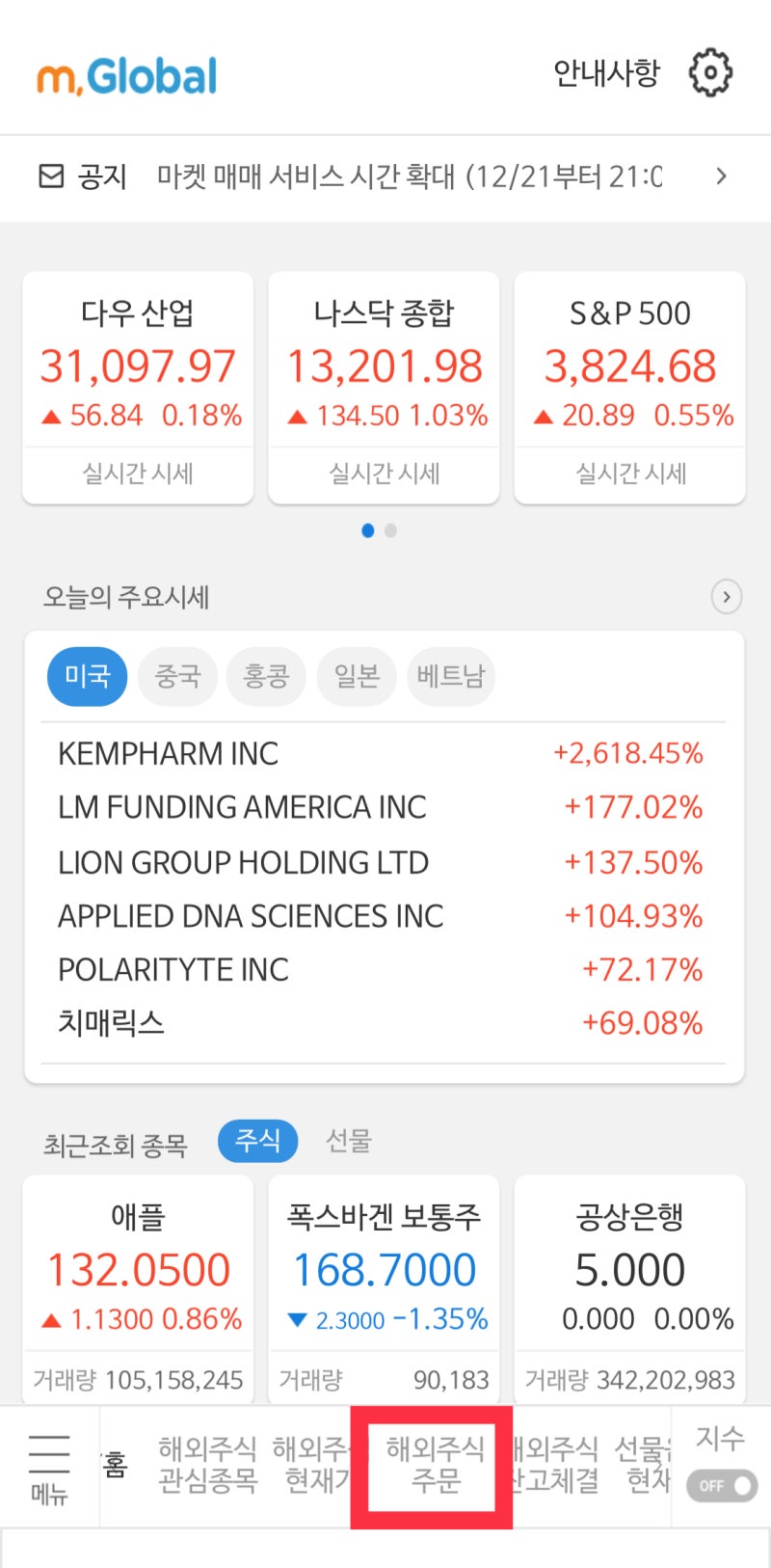
Task: Open the 공지 market service announcement
Action: click(x=385, y=176)
